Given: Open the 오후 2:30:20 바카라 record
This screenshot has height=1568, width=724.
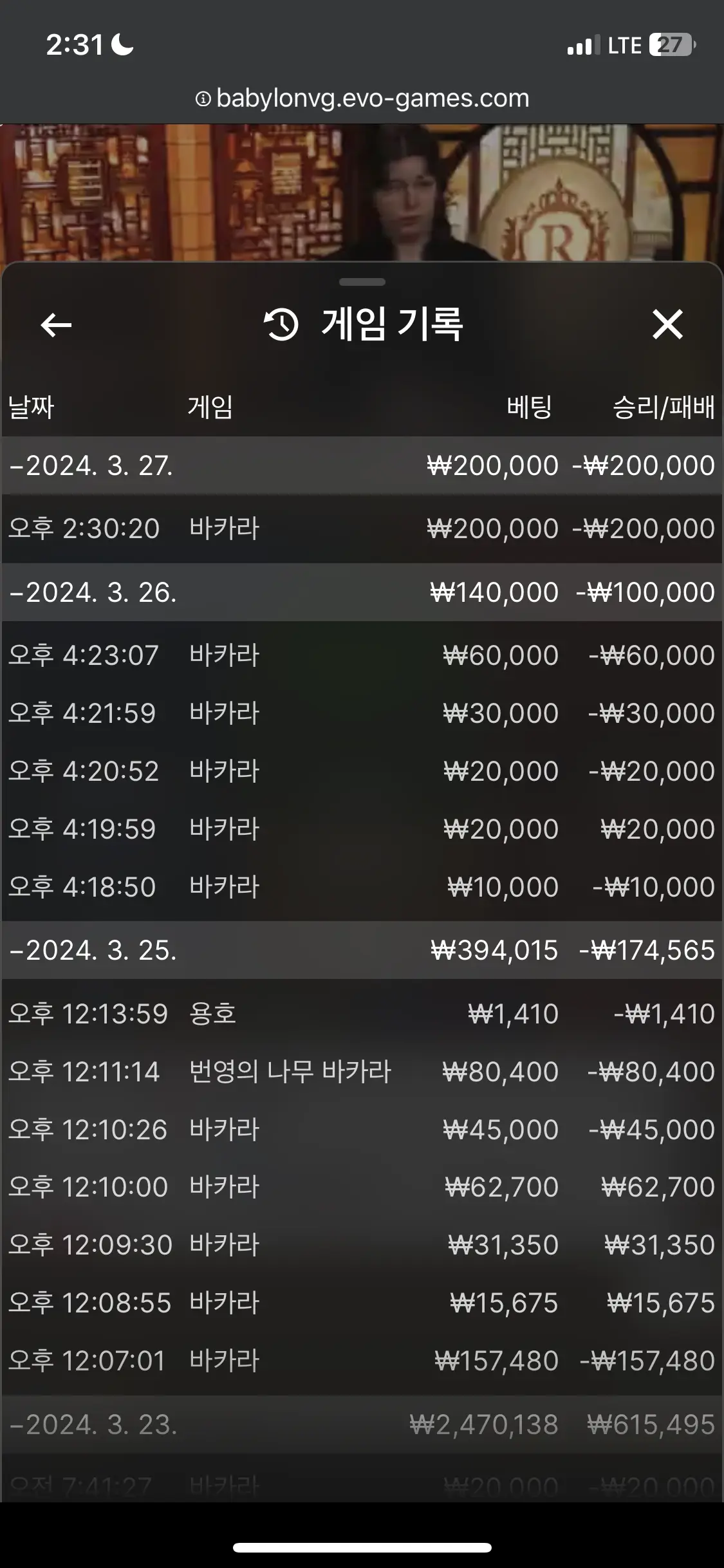Looking at the screenshot, I should click(x=362, y=528).
